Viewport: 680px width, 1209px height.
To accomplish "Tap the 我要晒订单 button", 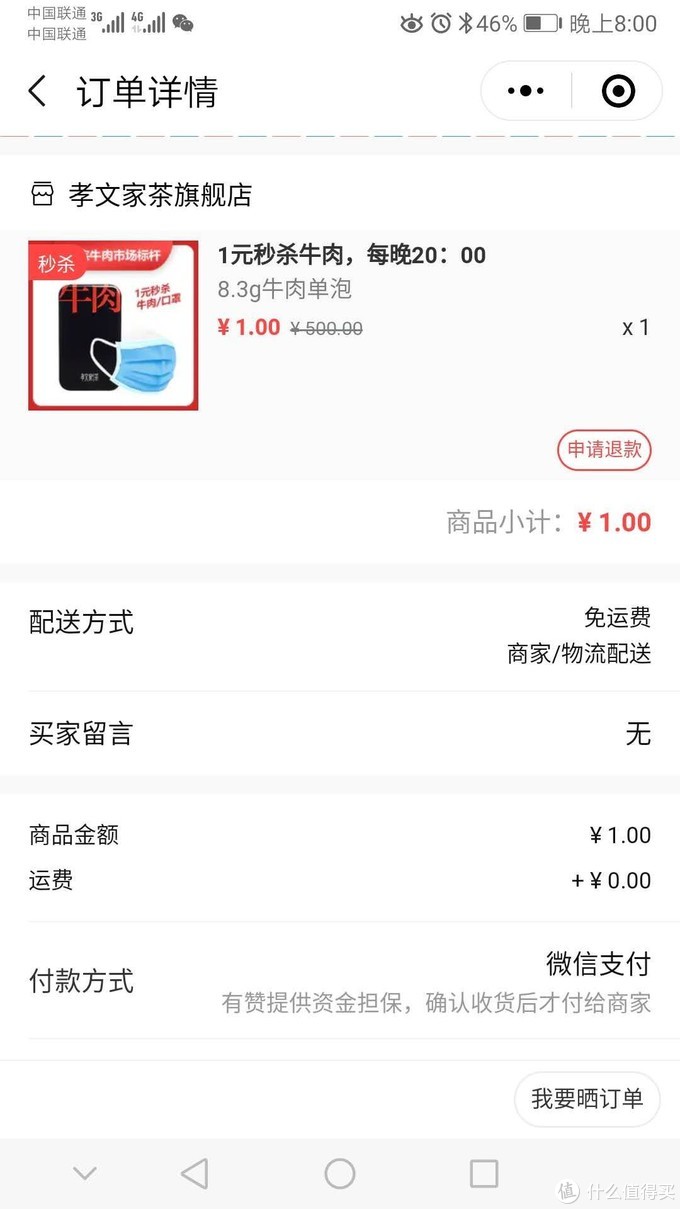I will (x=587, y=1099).
